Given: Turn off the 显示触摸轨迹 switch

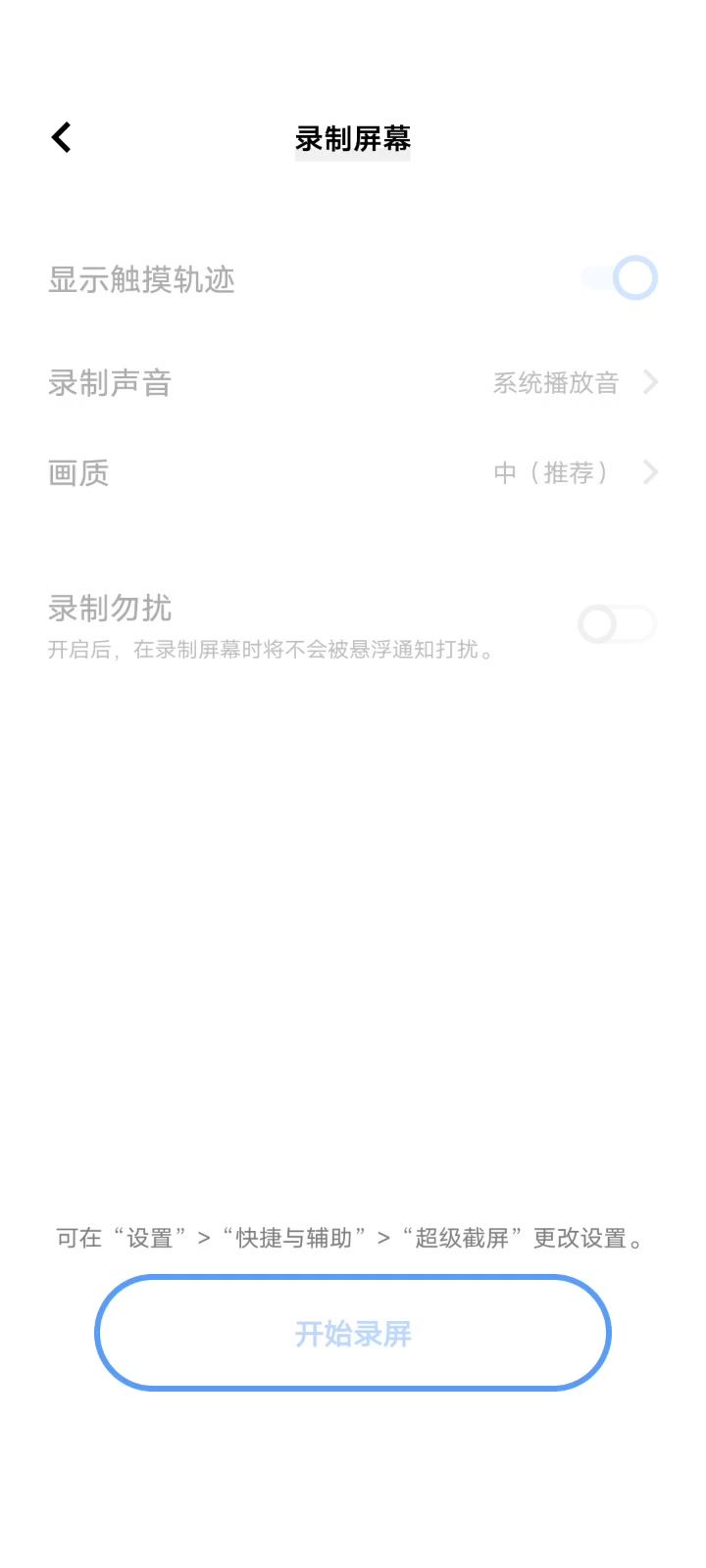Looking at the screenshot, I should pyautogui.click(x=620, y=278).
